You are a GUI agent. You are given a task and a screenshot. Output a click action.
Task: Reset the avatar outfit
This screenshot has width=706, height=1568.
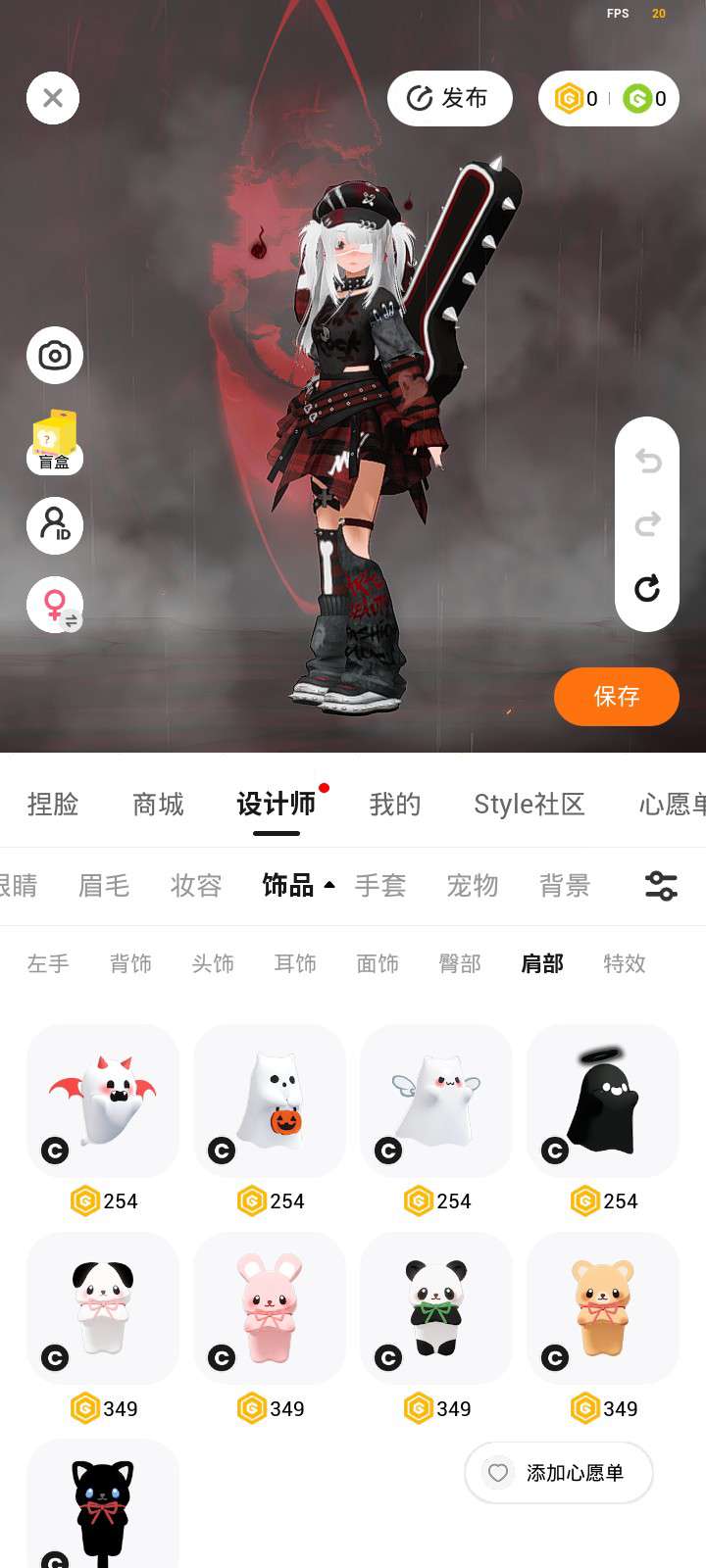pos(647,589)
